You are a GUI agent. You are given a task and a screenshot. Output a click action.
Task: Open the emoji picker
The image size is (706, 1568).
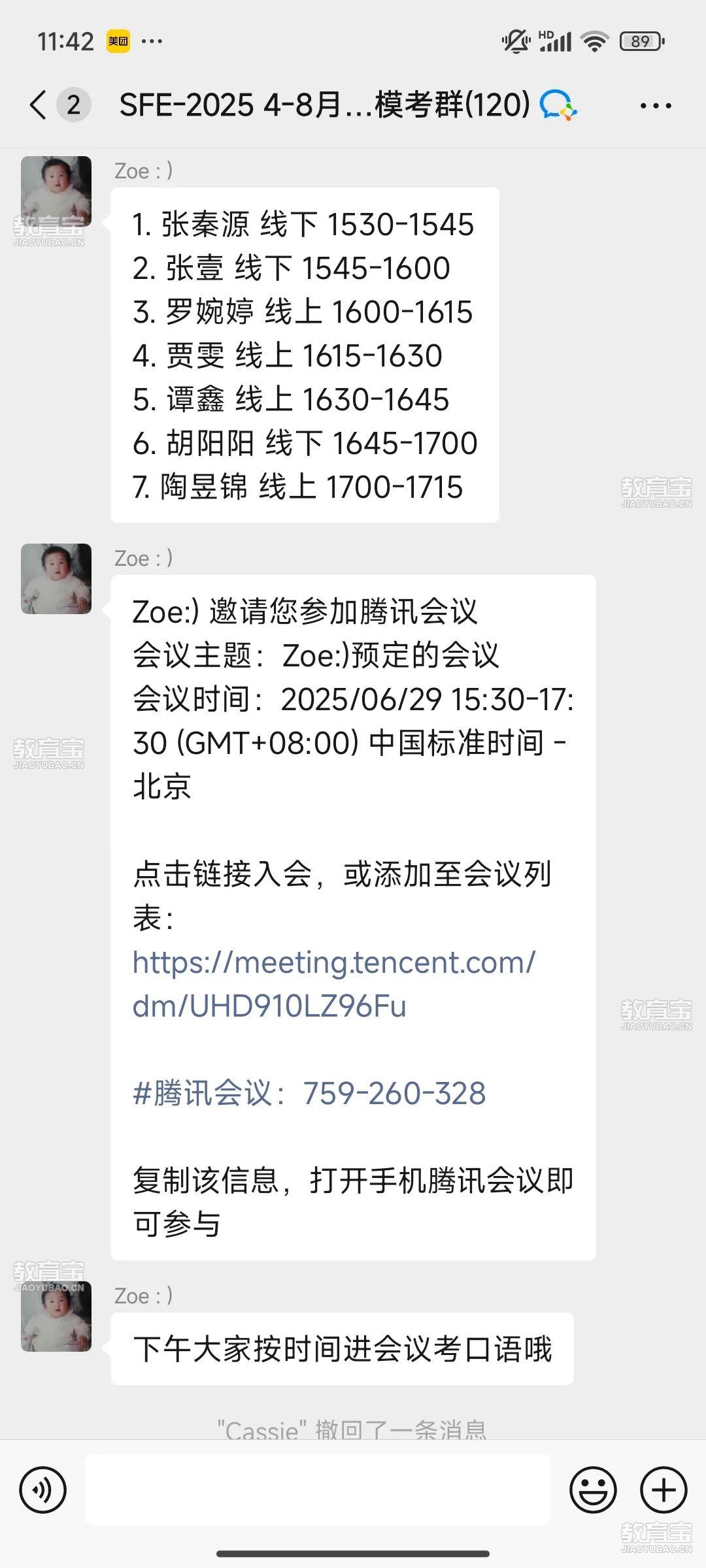tap(593, 1490)
